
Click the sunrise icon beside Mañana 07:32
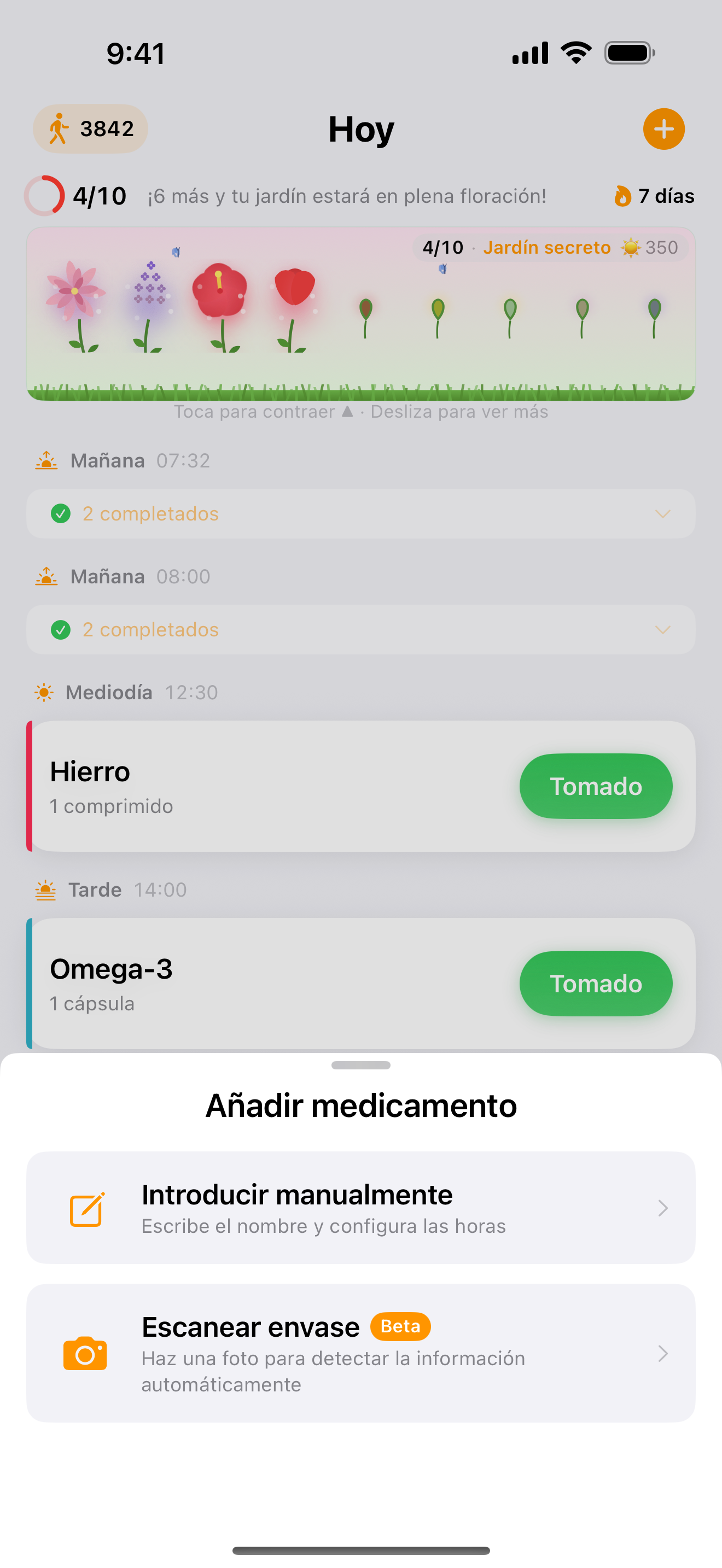(x=47, y=460)
